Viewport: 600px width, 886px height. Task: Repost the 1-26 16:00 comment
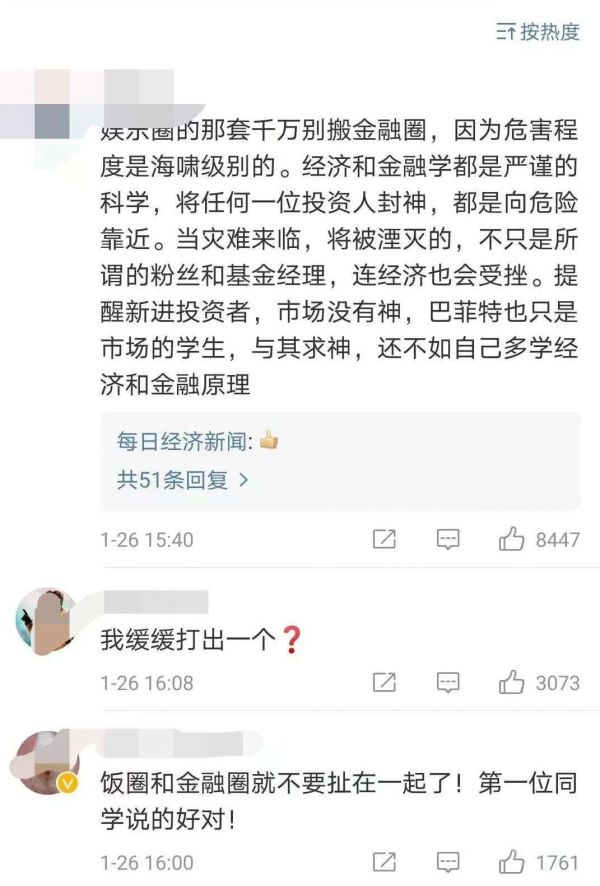[x=384, y=862]
